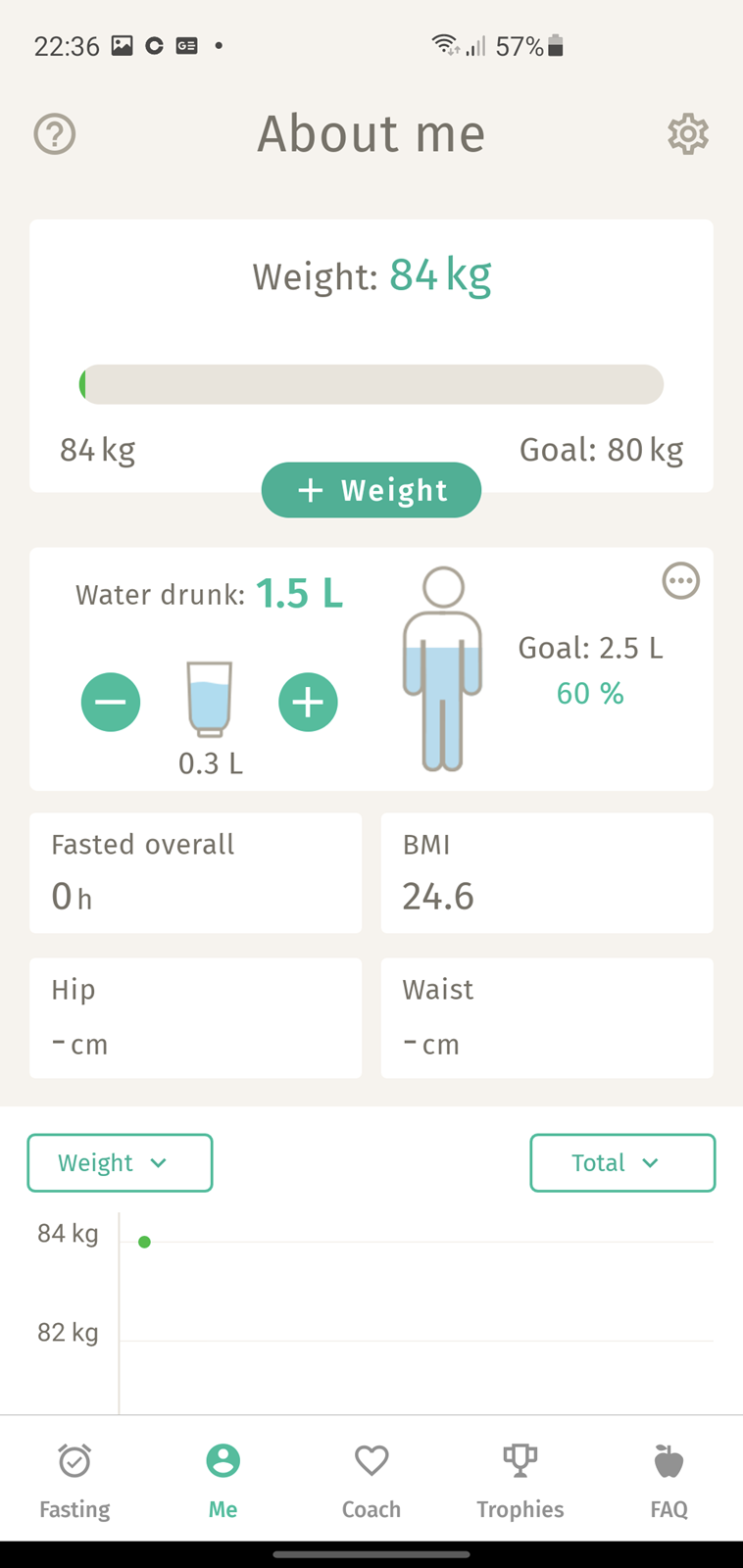Increase water drunk with plus button
Image resolution: width=743 pixels, height=1568 pixels.
308,702
